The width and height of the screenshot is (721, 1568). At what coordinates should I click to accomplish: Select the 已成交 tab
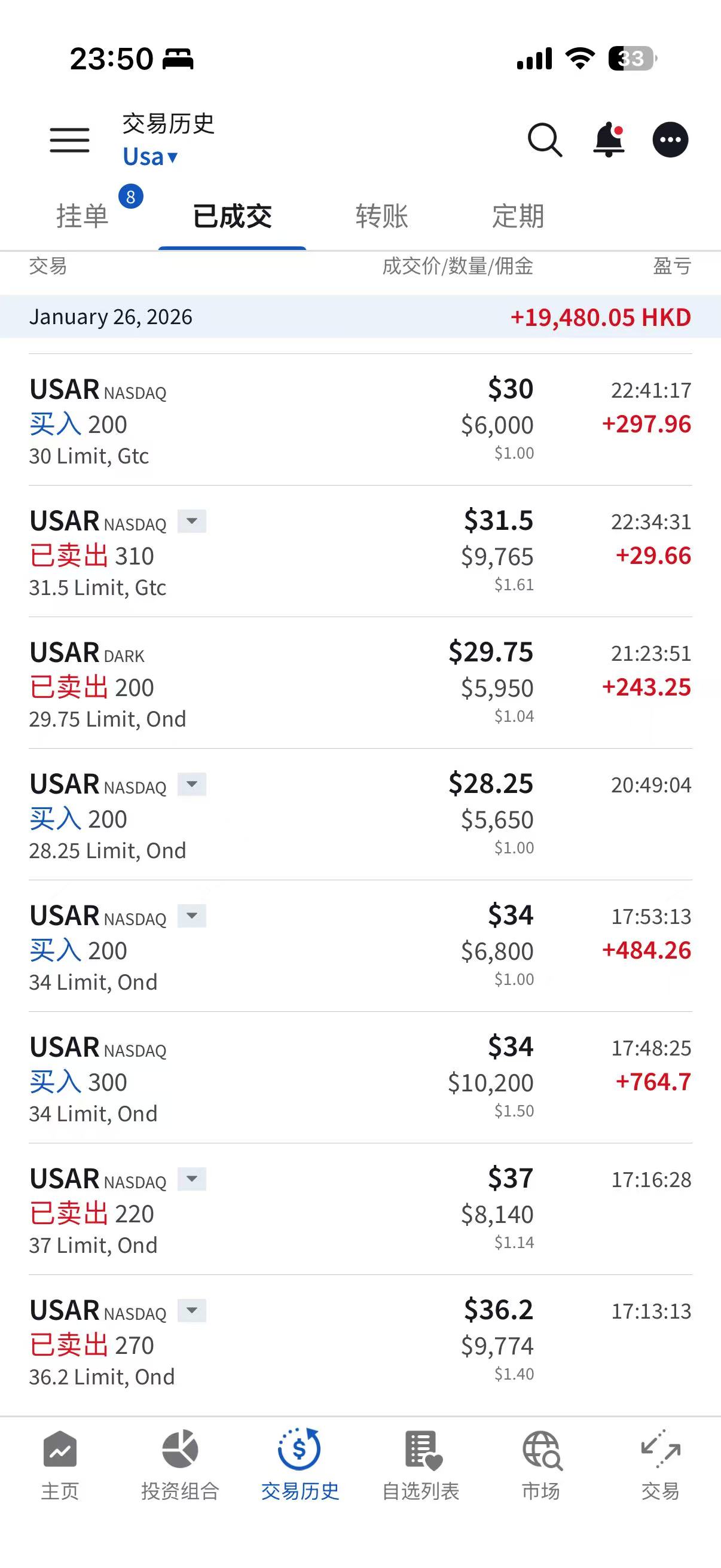(232, 216)
